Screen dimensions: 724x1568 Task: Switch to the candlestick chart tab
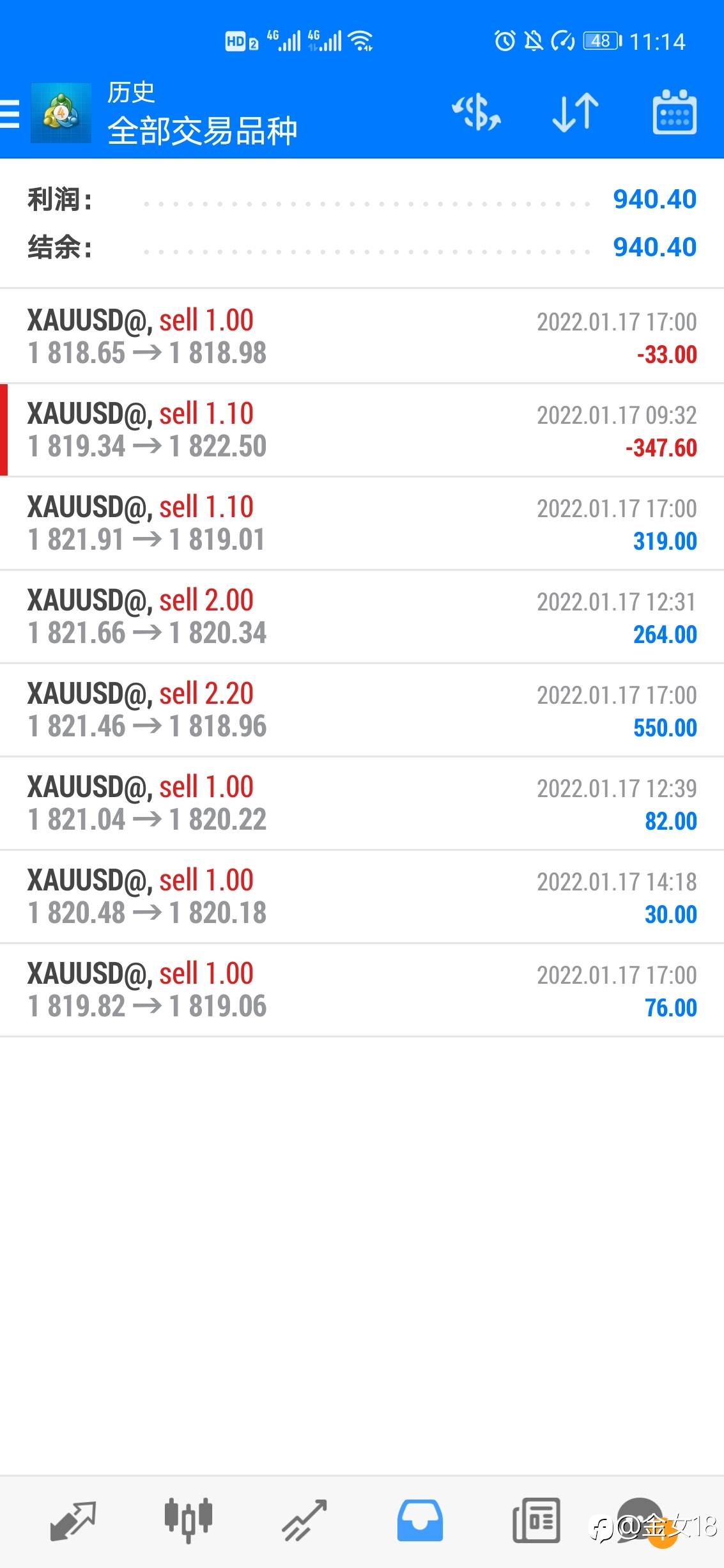click(188, 1519)
